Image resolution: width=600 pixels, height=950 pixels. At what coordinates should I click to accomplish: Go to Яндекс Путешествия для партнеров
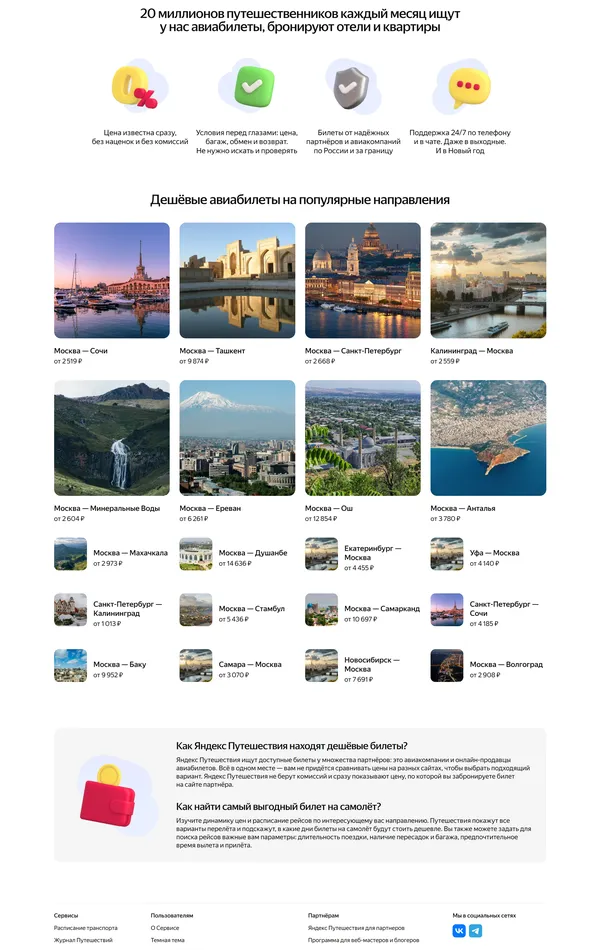pyautogui.click(x=356, y=928)
